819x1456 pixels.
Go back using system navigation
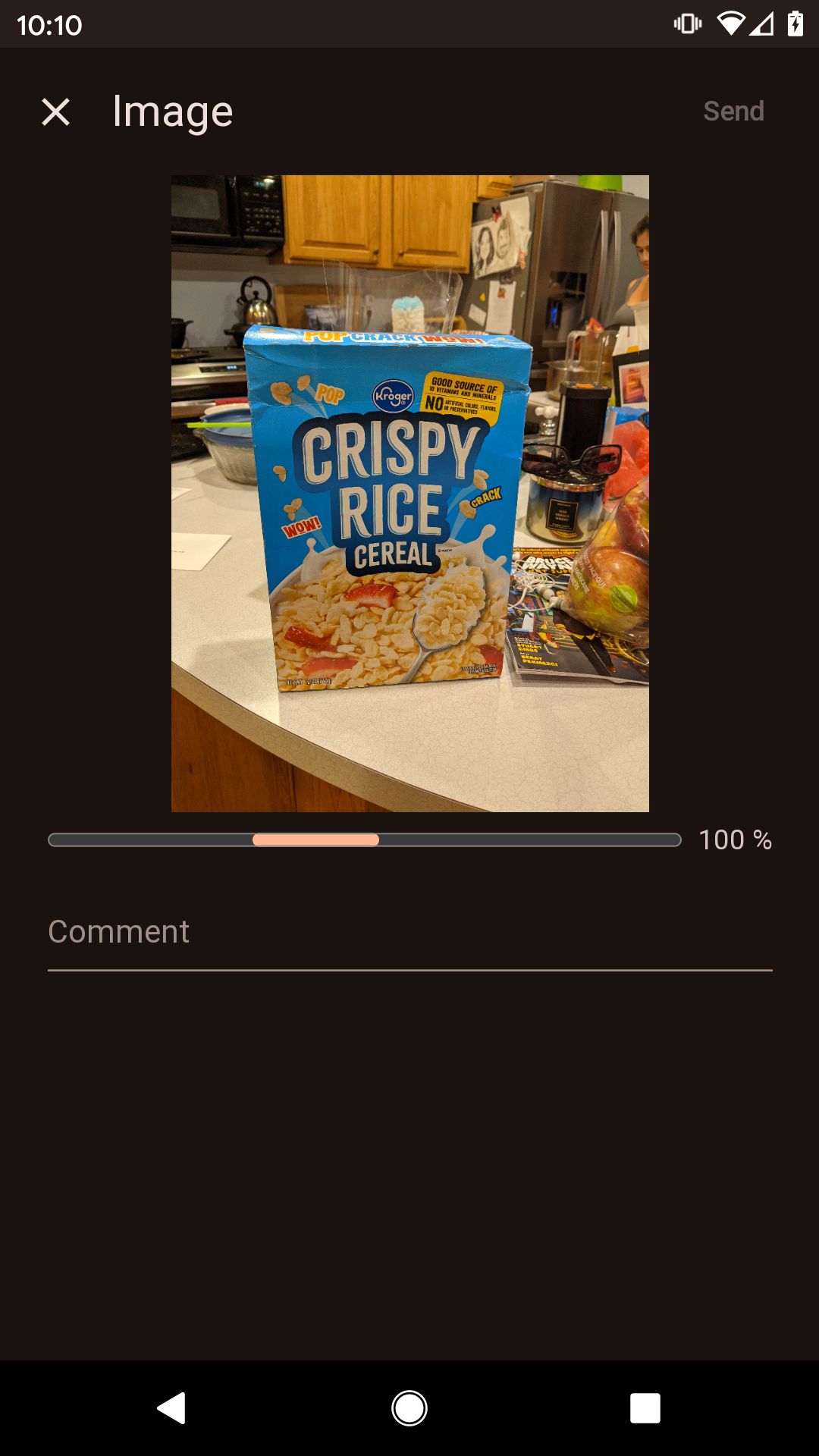(x=172, y=1408)
